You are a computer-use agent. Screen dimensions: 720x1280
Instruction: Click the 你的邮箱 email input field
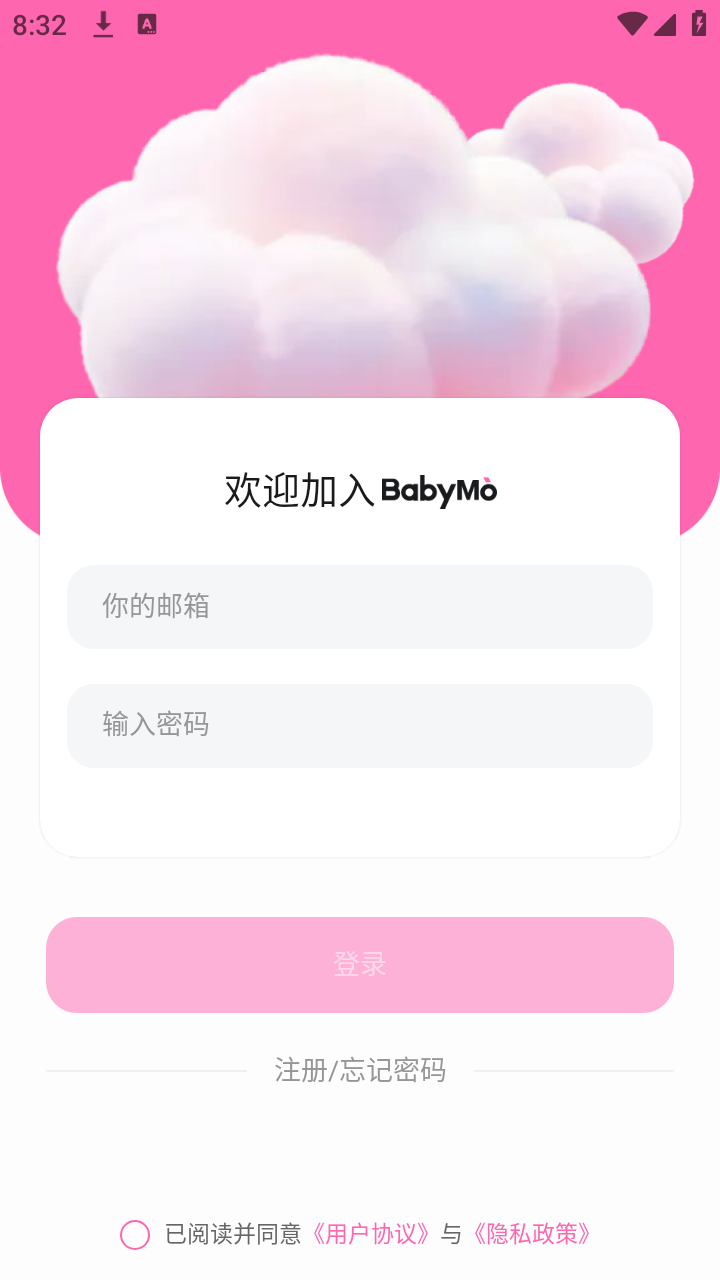[360, 607]
